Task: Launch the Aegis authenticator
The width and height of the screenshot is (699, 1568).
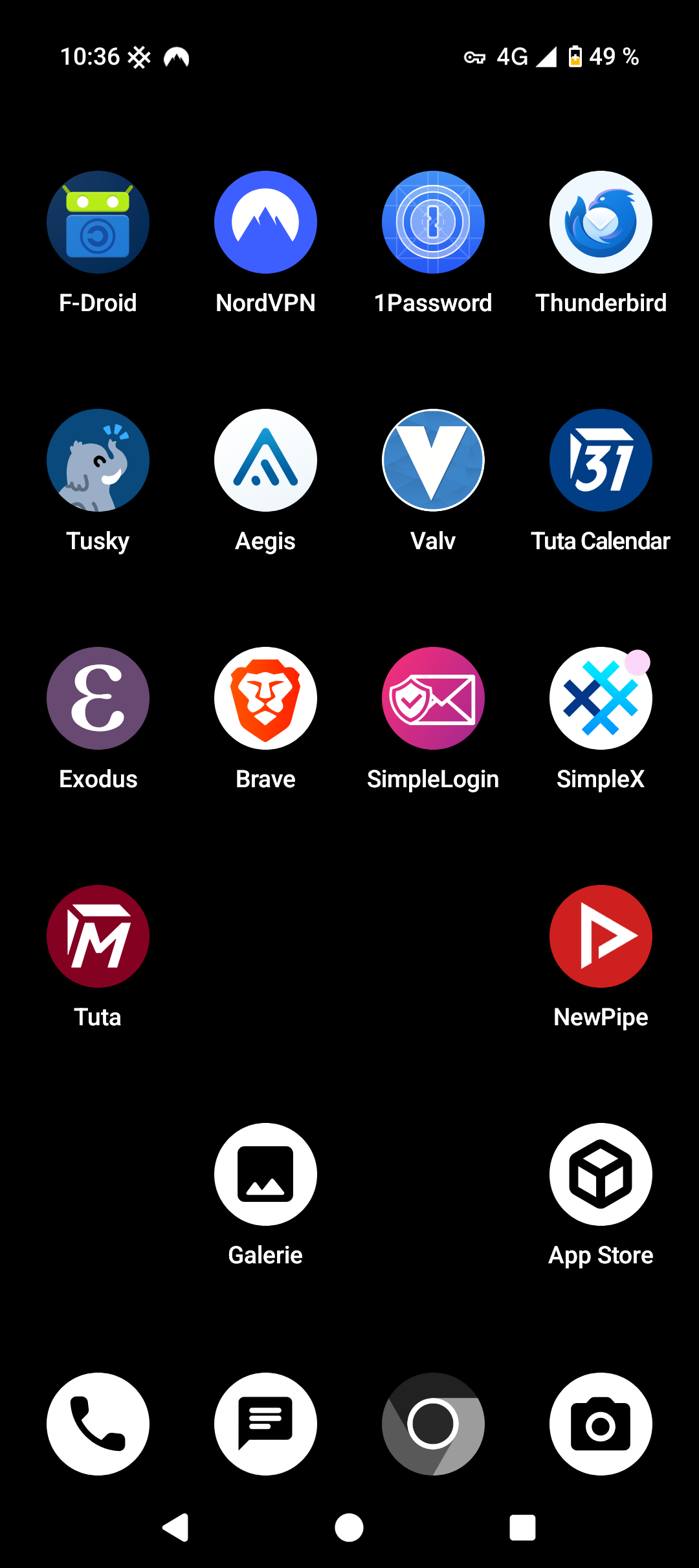Action: click(x=265, y=461)
